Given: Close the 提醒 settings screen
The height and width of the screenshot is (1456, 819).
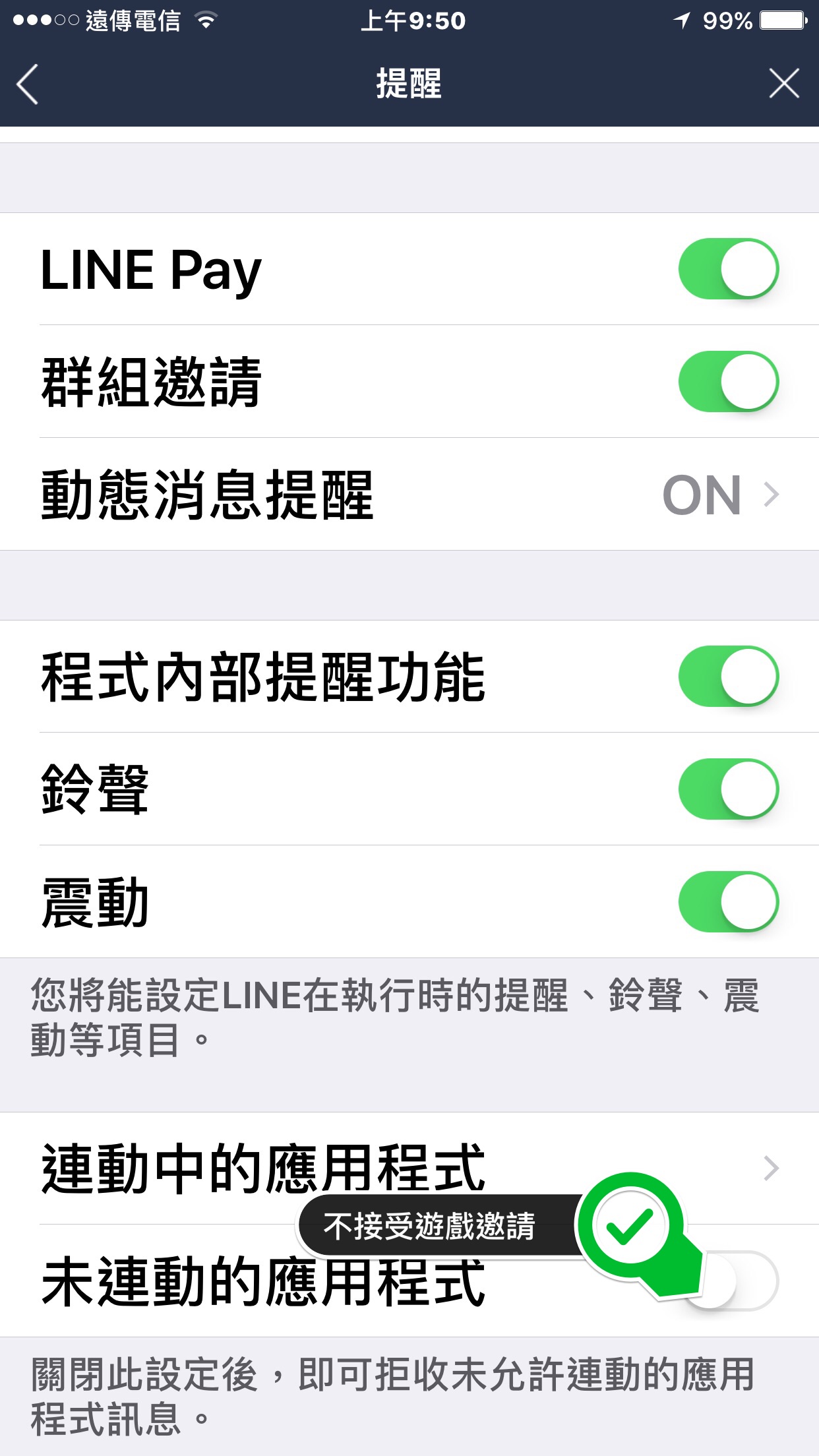Looking at the screenshot, I should [783, 84].
